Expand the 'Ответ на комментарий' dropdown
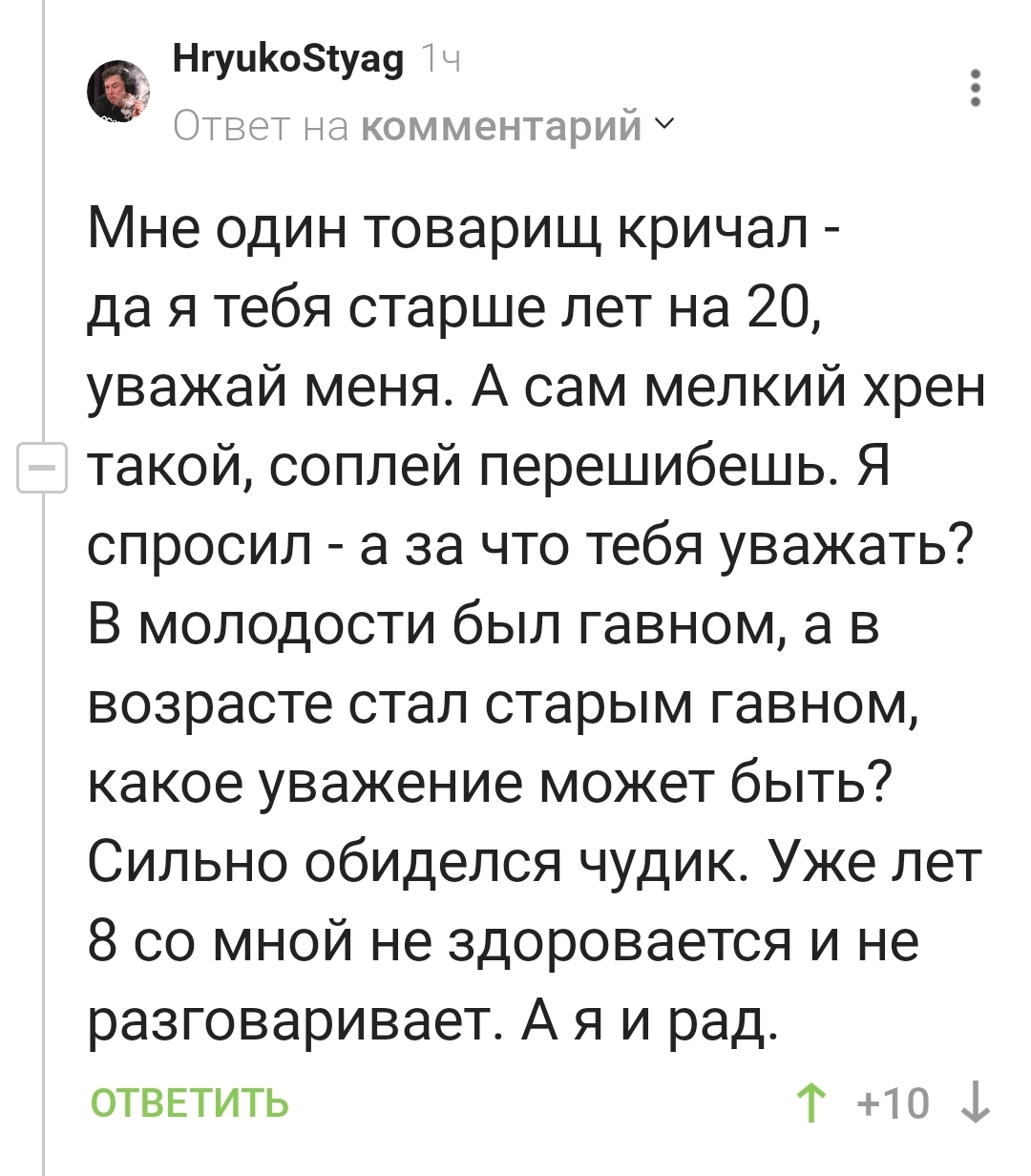 coord(665,124)
